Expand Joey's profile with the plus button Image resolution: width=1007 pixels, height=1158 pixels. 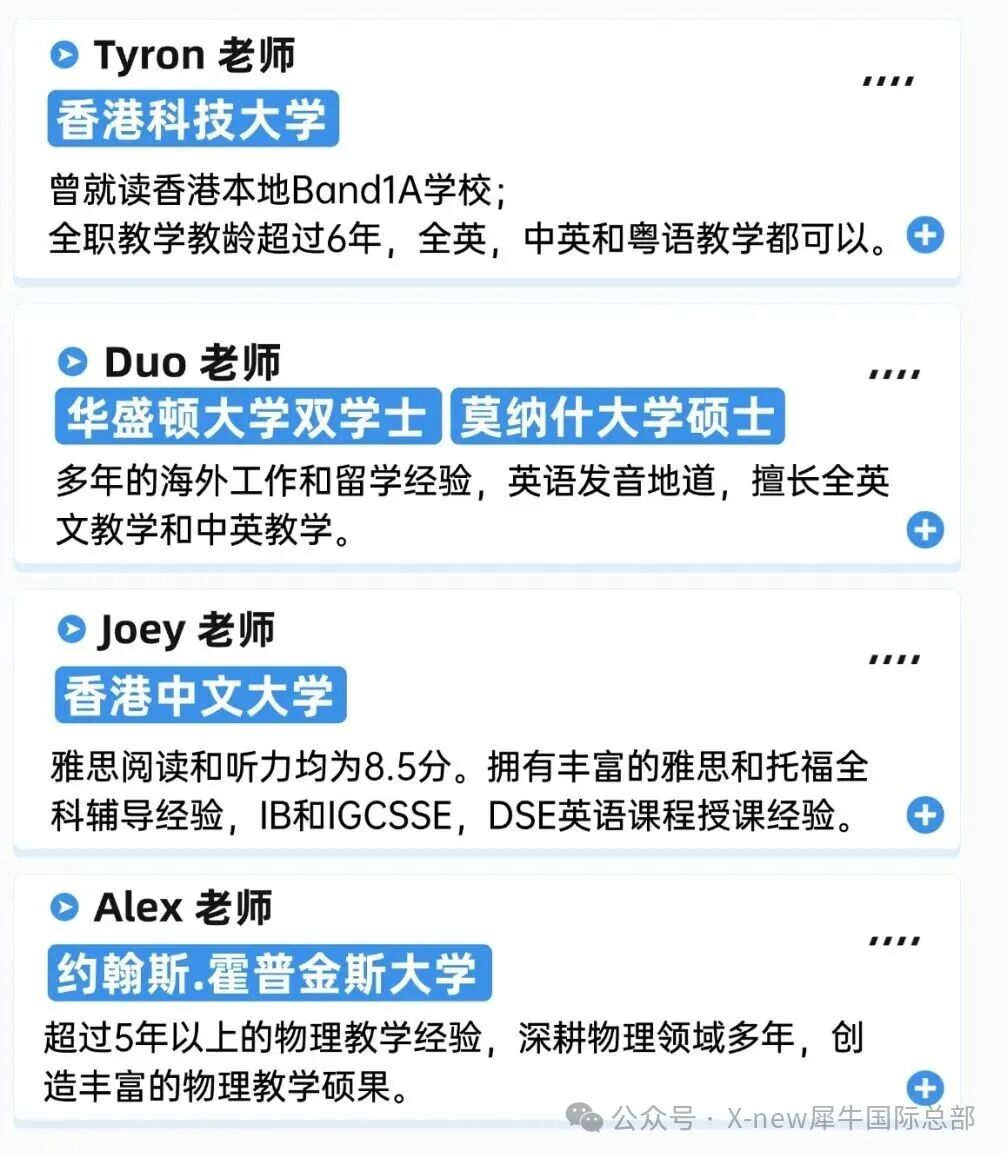pos(926,815)
